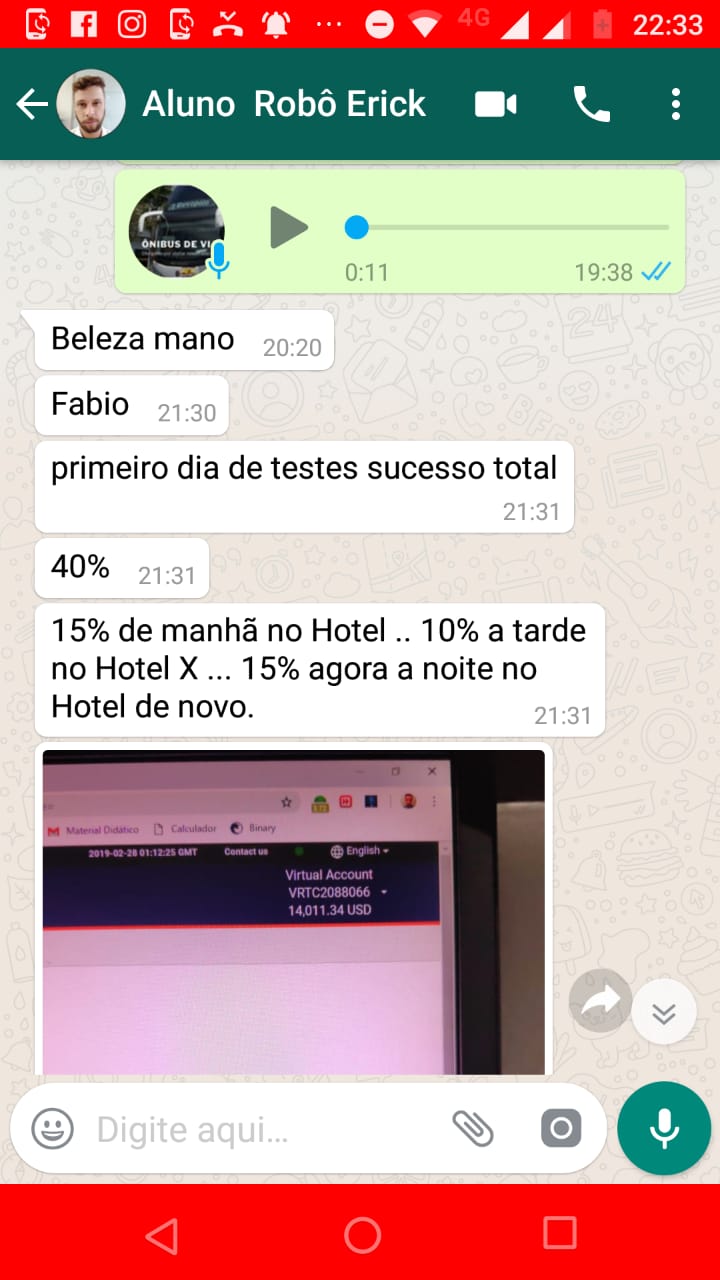720x1280 pixels.
Task: Start a video call with Aluno Robô Erick
Action: pos(496,104)
